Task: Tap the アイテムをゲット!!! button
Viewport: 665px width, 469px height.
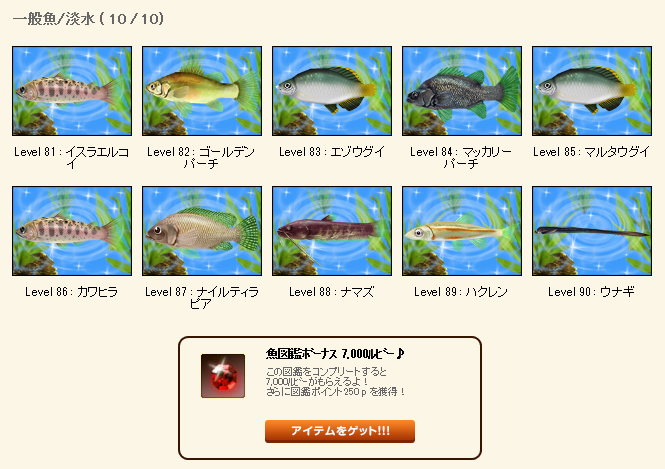Action: pyautogui.click(x=339, y=431)
